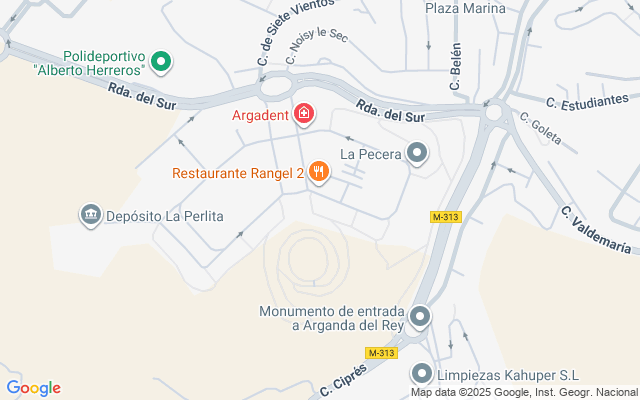The image size is (640, 400).
Task: Tap the Limpiezas Kahuper S.L marker
Action: (421, 375)
